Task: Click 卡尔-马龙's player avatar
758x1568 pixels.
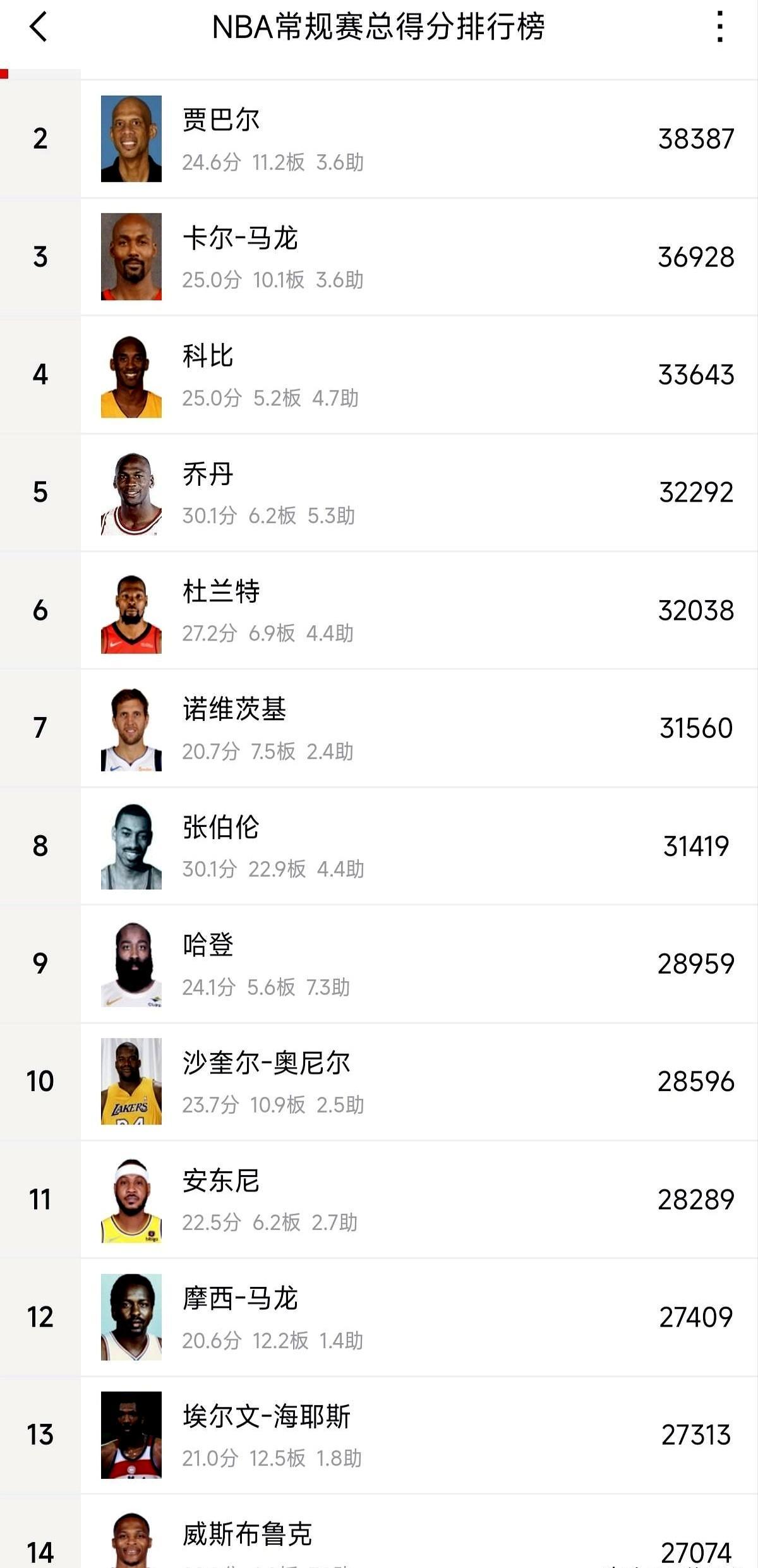Action: 131,256
